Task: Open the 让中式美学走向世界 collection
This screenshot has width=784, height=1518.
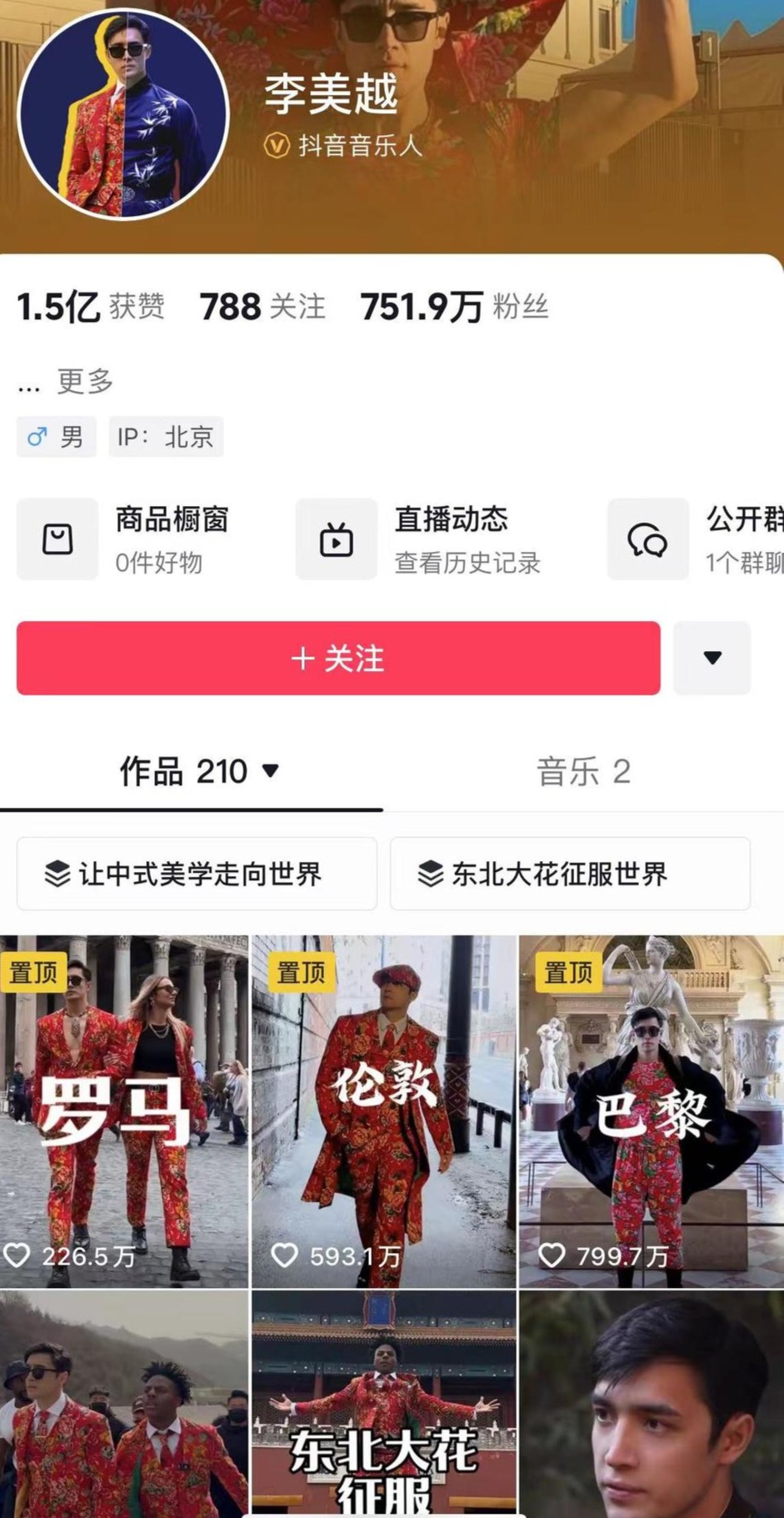Action: (x=197, y=874)
